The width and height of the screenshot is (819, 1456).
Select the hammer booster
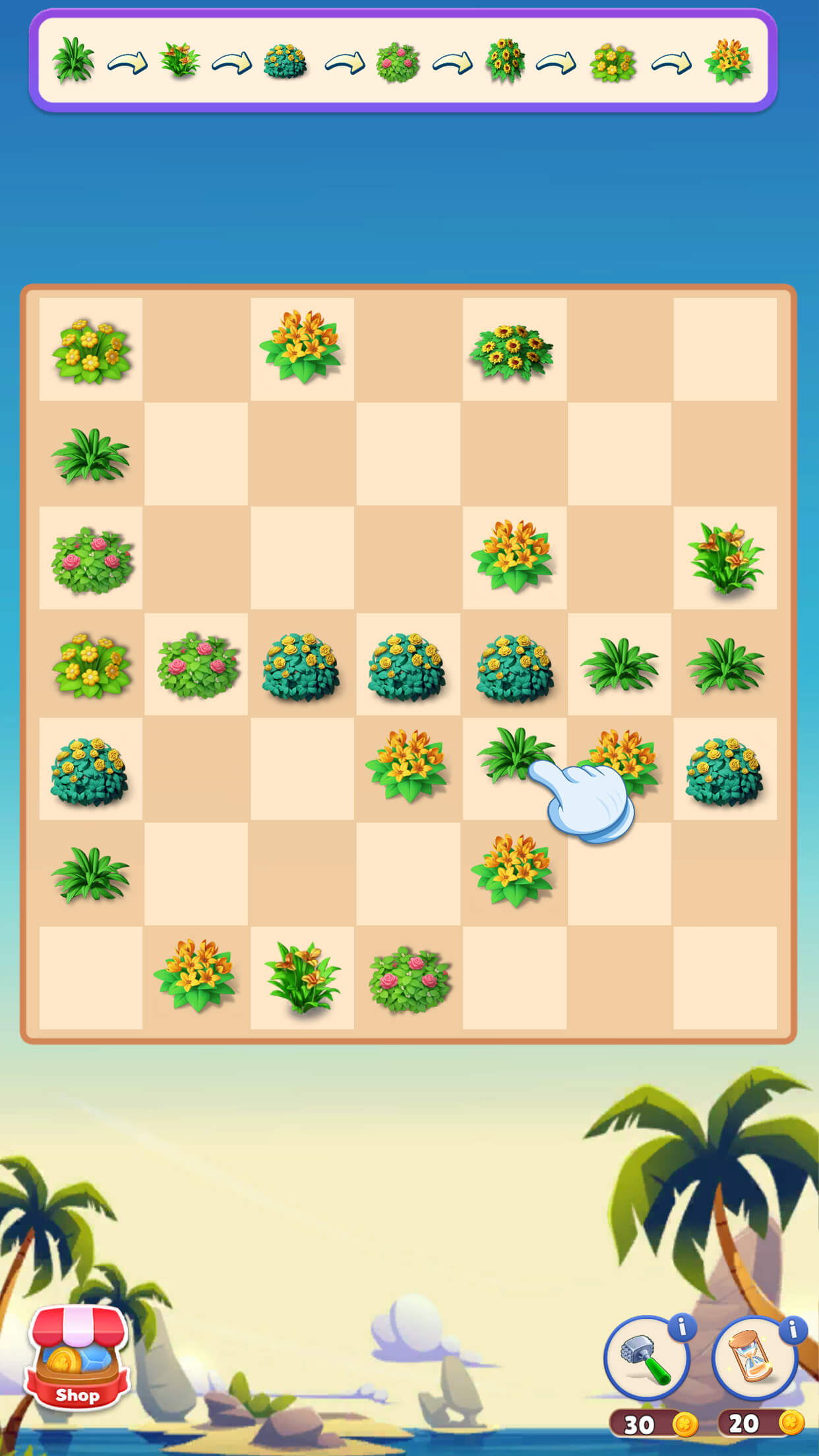646,1360
